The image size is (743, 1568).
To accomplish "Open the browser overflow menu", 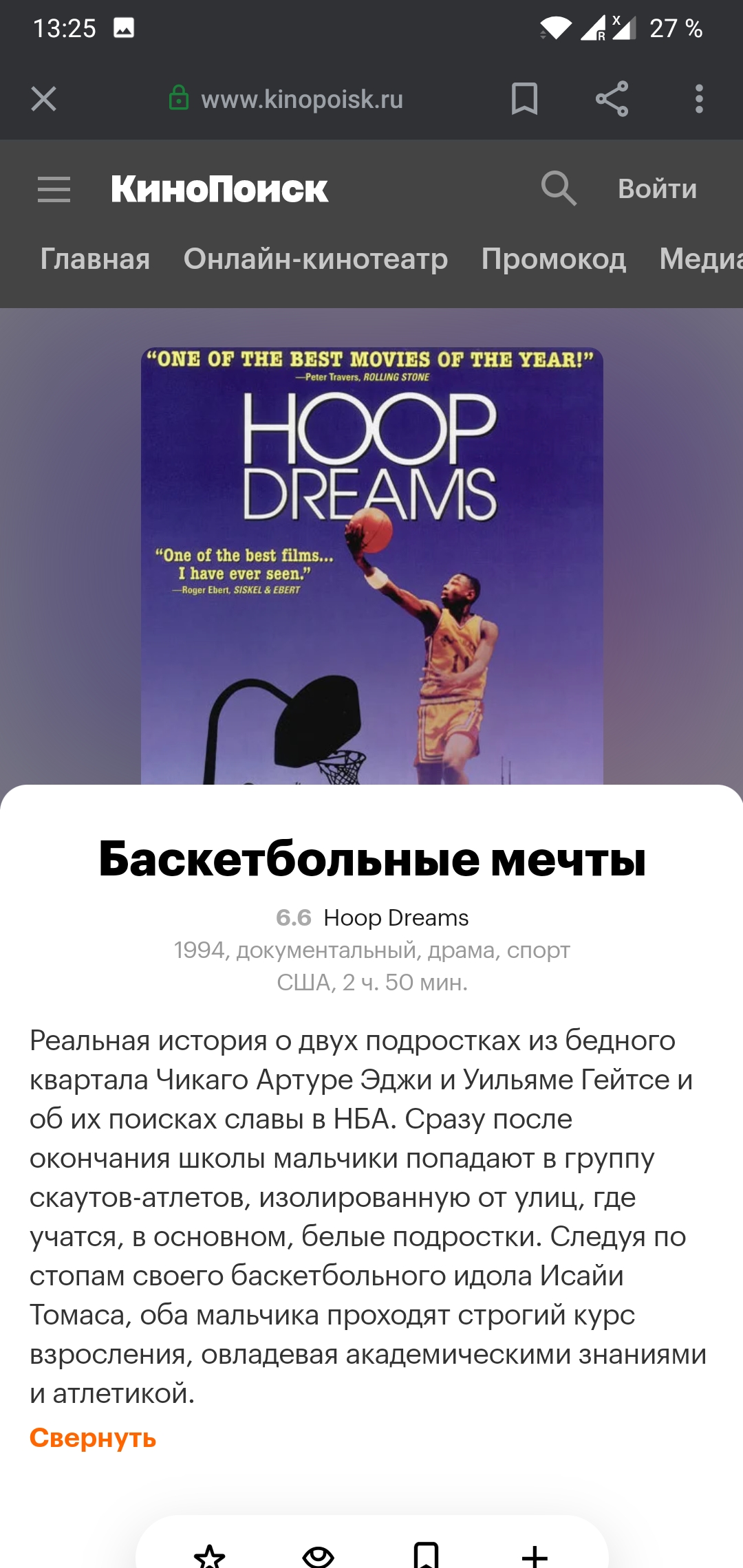I will pyautogui.click(x=699, y=99).
